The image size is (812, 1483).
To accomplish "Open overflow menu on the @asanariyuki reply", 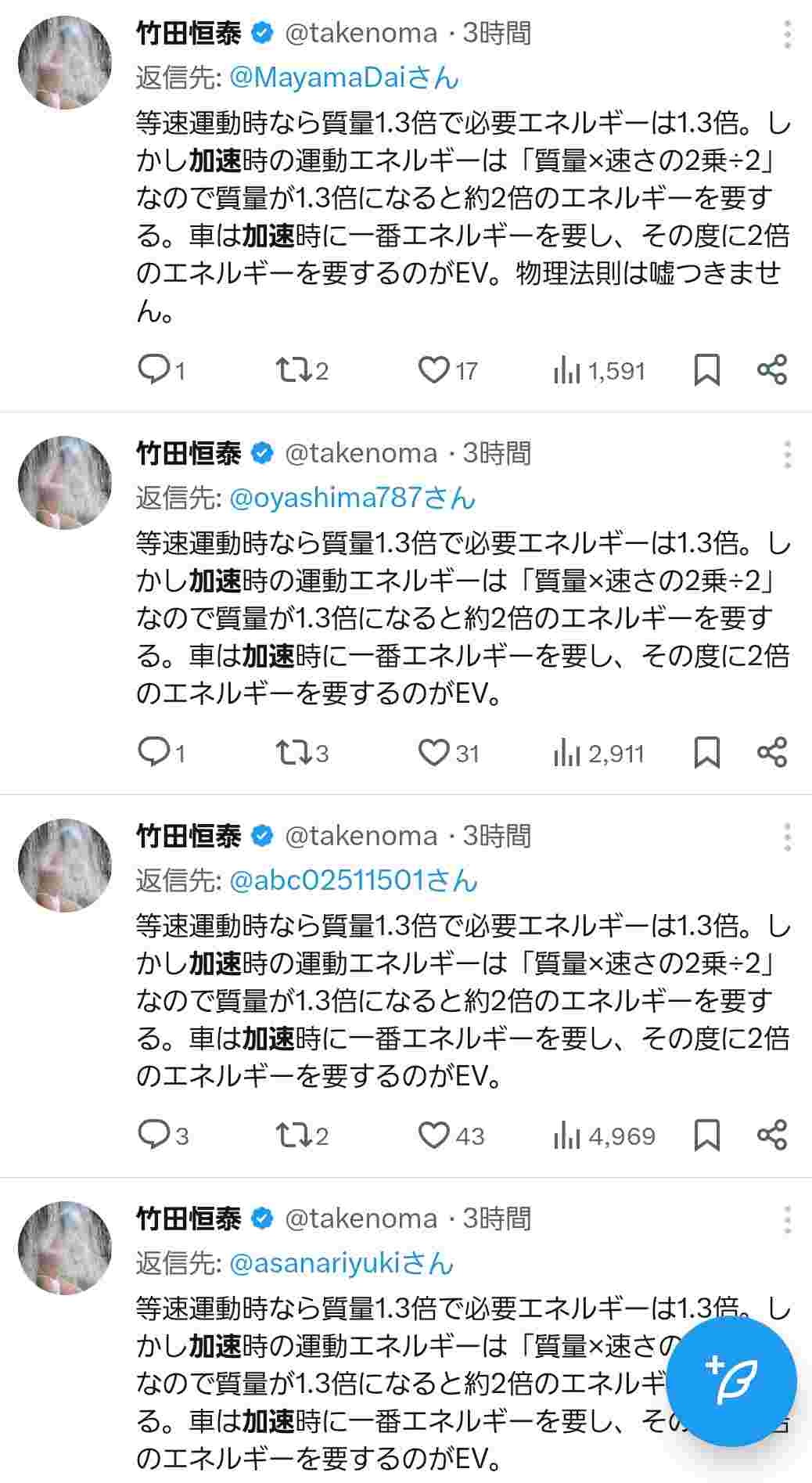I will coord(787,1219).
